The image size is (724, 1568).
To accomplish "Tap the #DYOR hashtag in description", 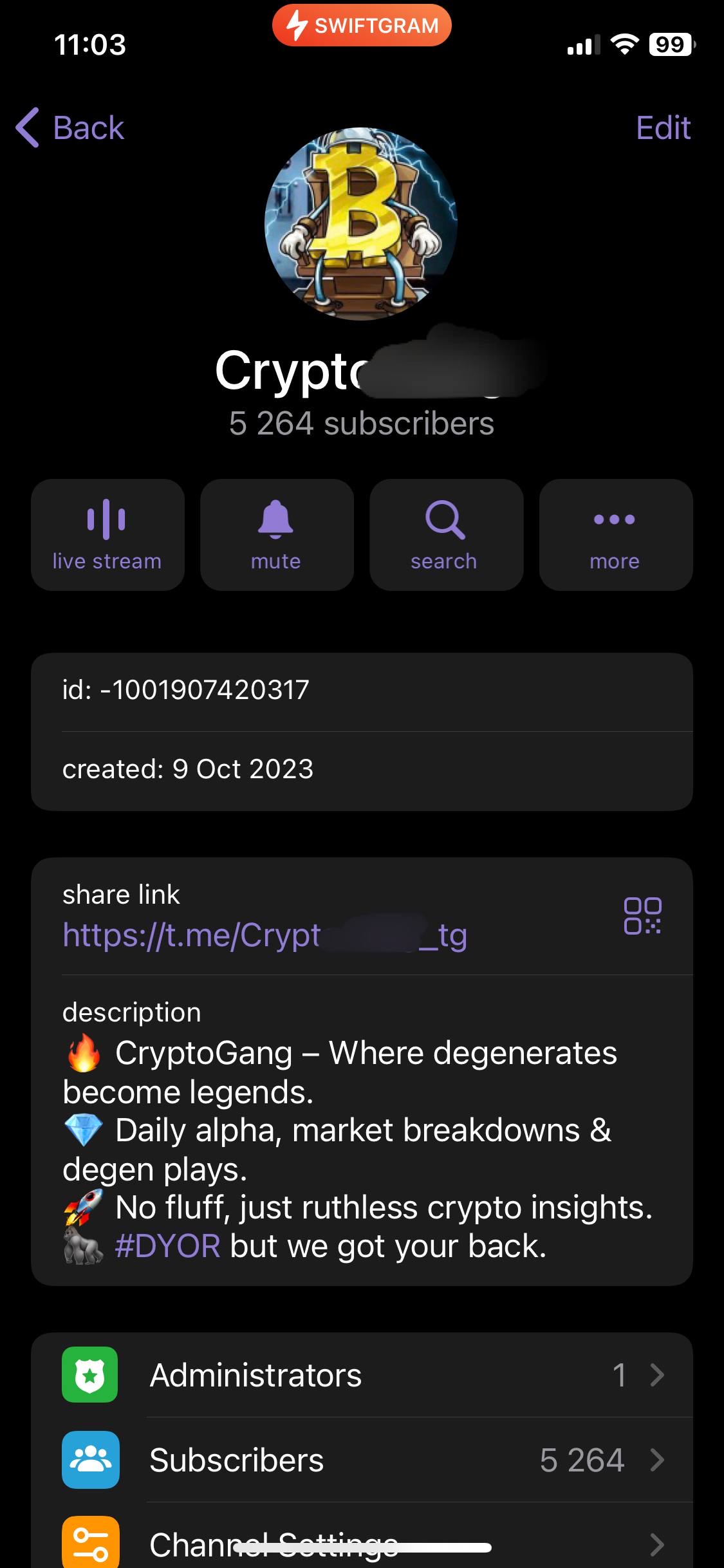I will coord(166,1246).
